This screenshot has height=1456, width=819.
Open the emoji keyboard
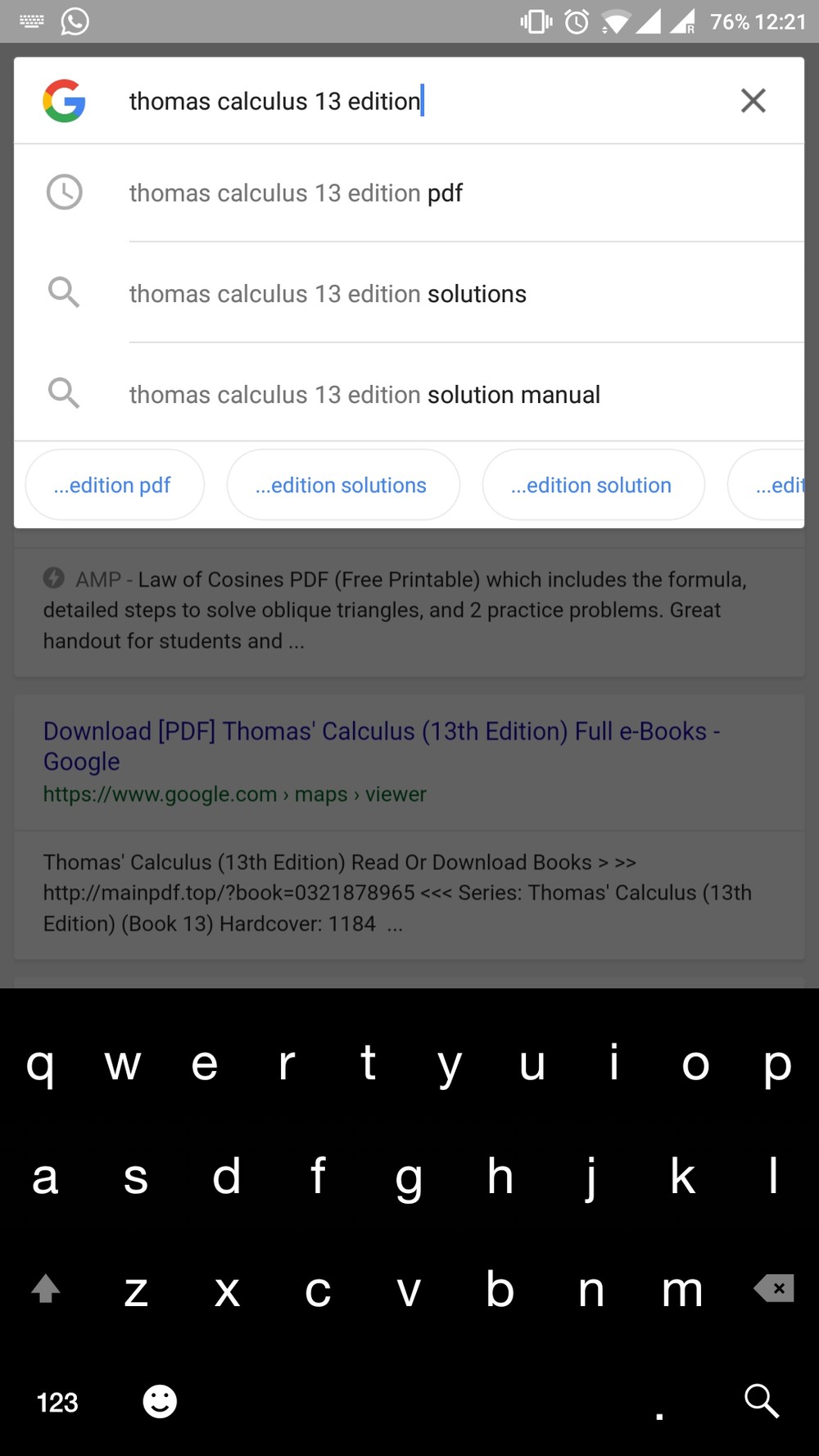pyautogui.click(x=160, y=1401)
